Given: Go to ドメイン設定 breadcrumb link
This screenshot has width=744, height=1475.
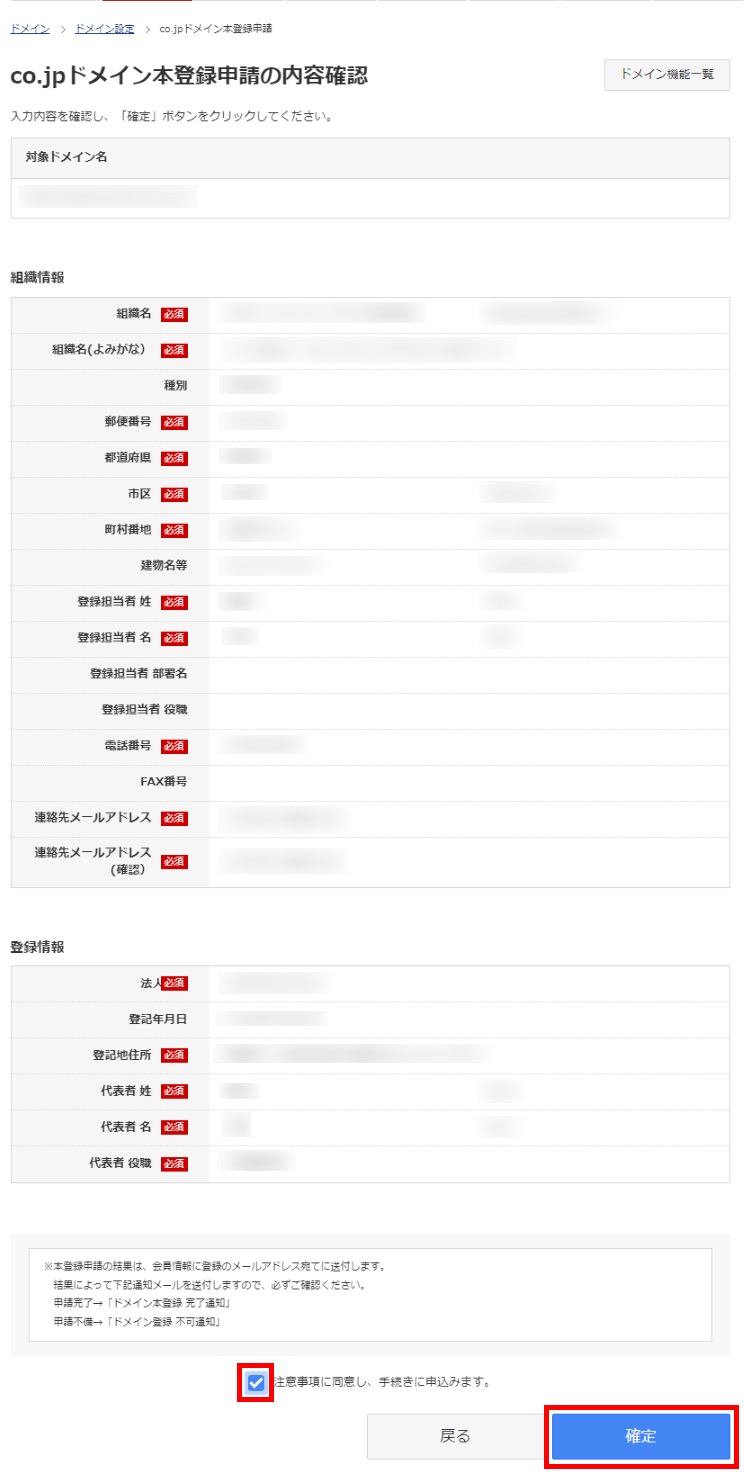Looking at the screenshot, I should (104, 29).
